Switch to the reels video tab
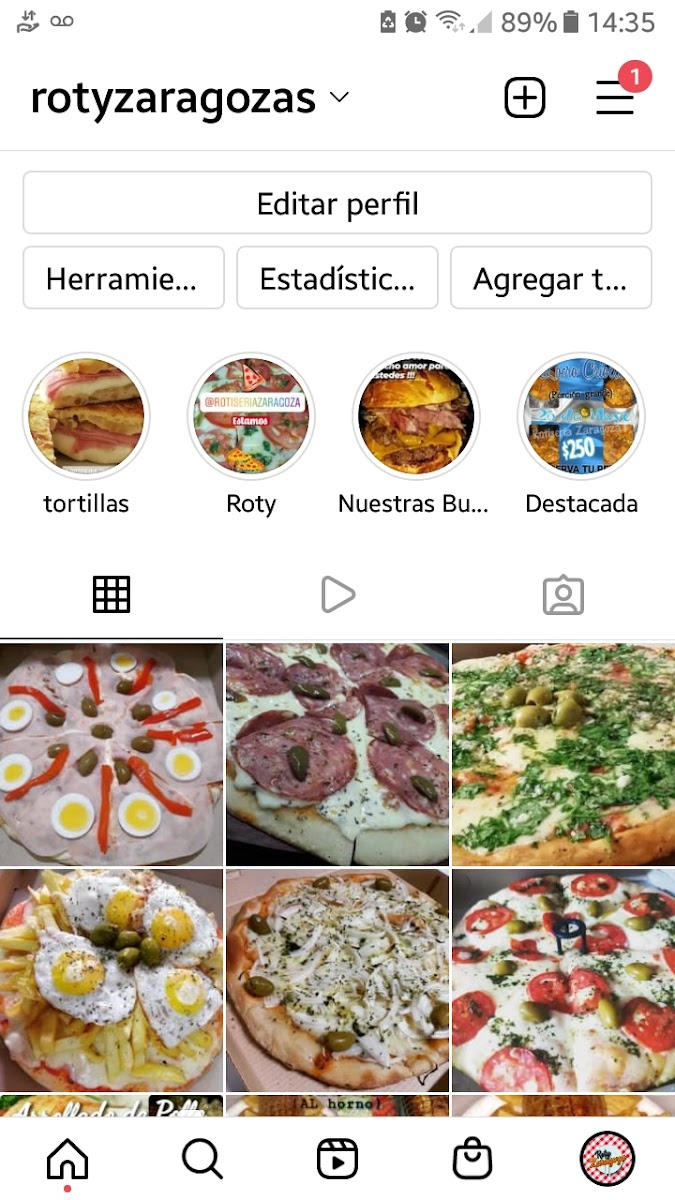Image resolution: width=675 pixels, height=1200 pixels. pos(338,595)
